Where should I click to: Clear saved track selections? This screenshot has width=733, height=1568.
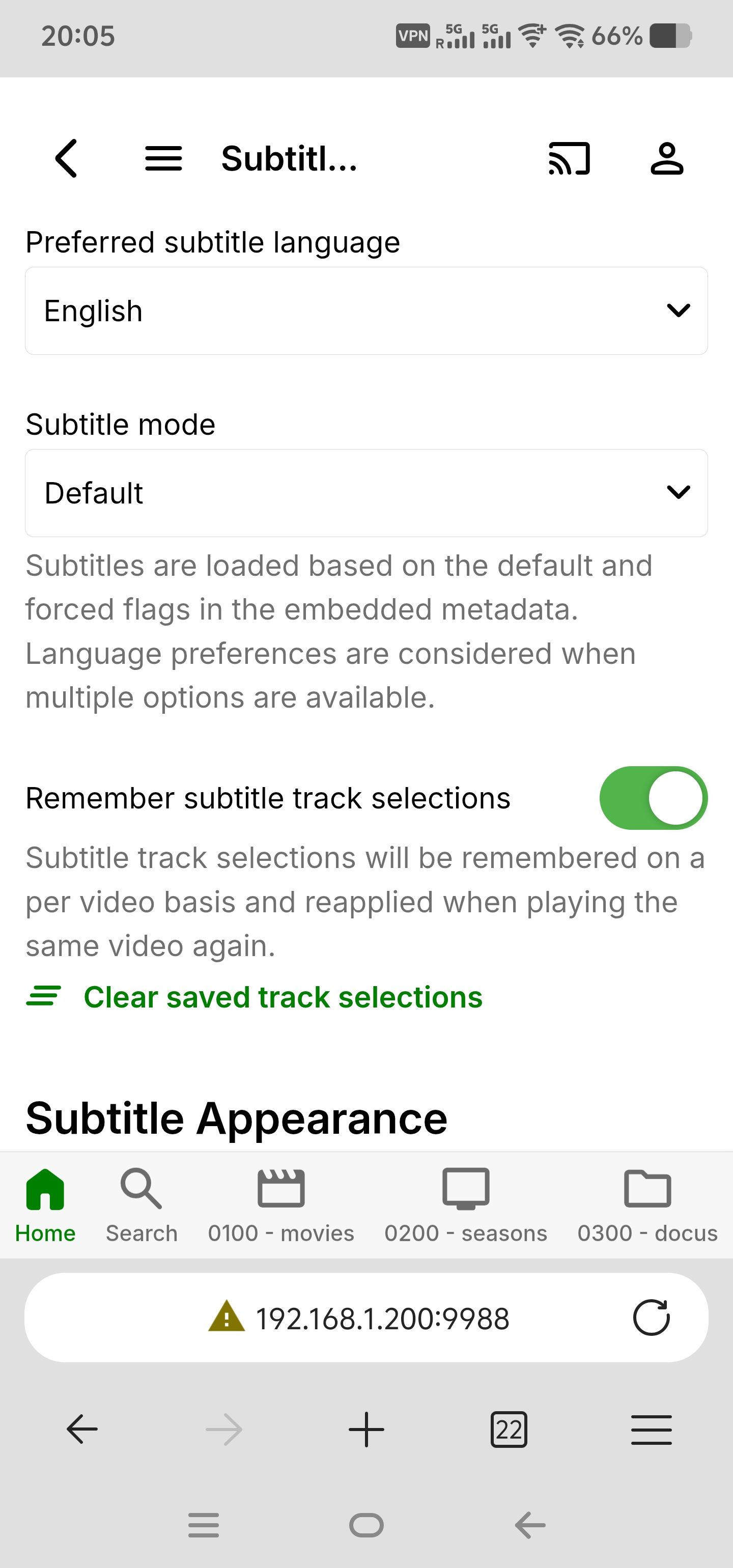point(283,997)
